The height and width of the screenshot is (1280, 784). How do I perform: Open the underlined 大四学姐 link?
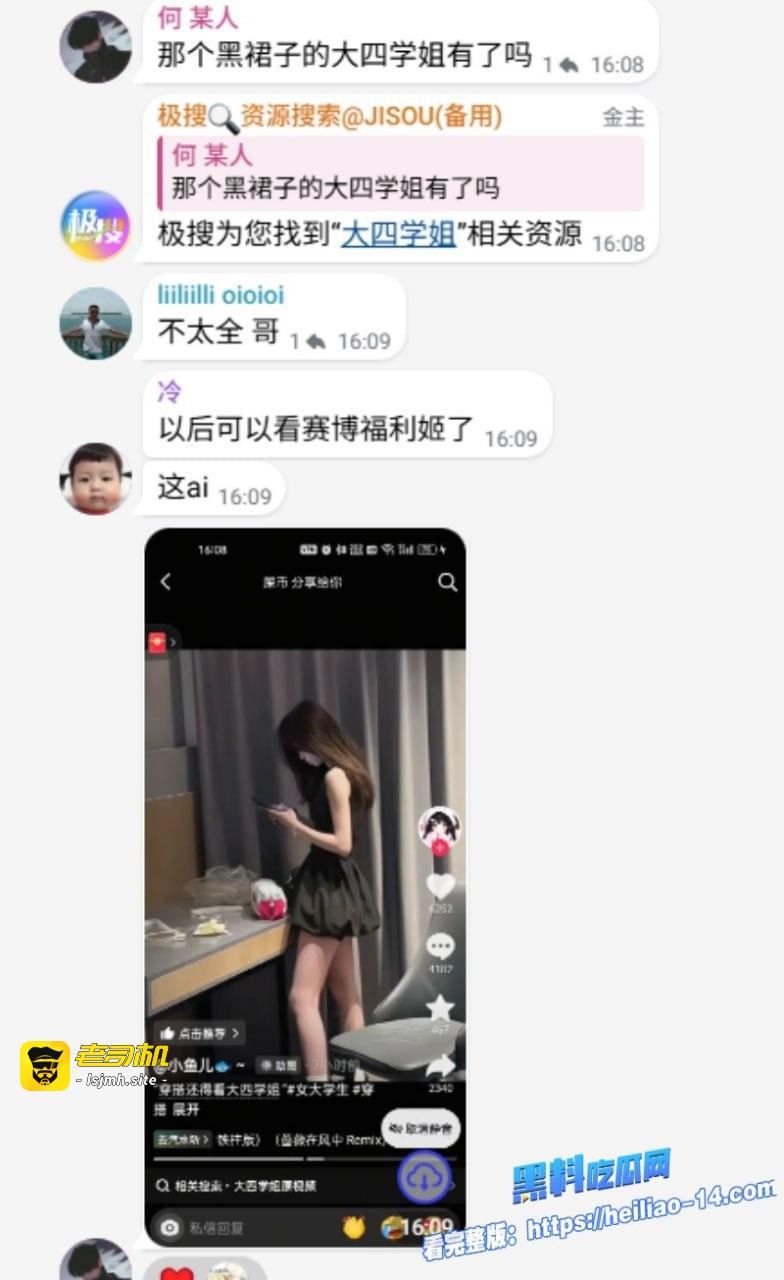(399, 235)
